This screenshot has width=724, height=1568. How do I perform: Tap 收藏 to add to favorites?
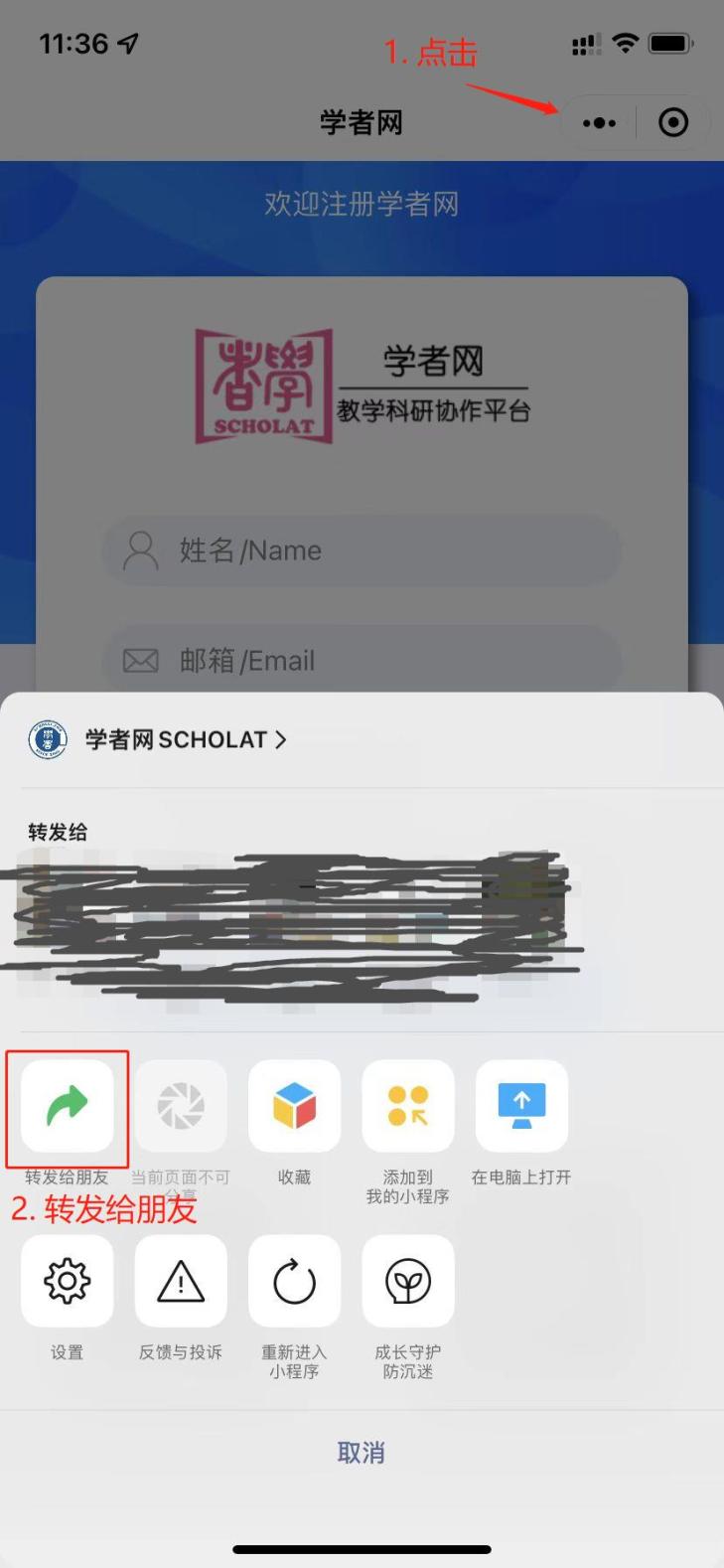point(294,1106)
